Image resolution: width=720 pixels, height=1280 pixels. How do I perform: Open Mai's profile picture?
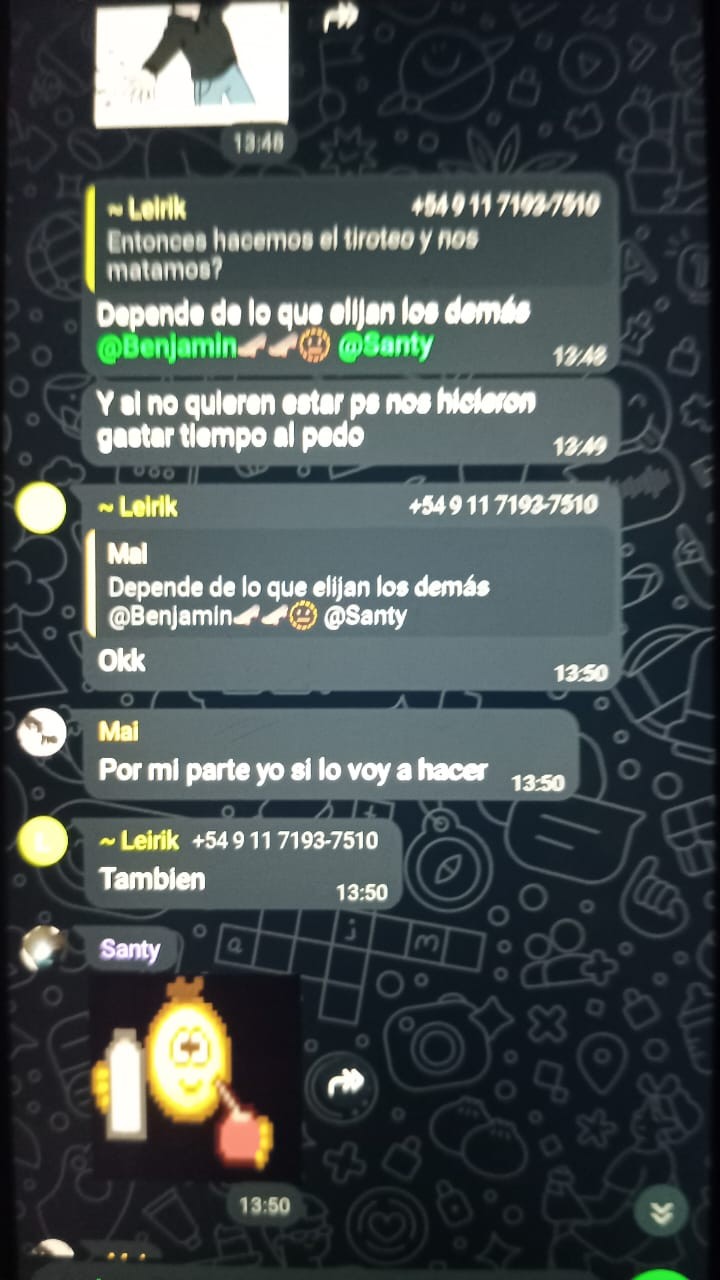click(x=41, y=733)
